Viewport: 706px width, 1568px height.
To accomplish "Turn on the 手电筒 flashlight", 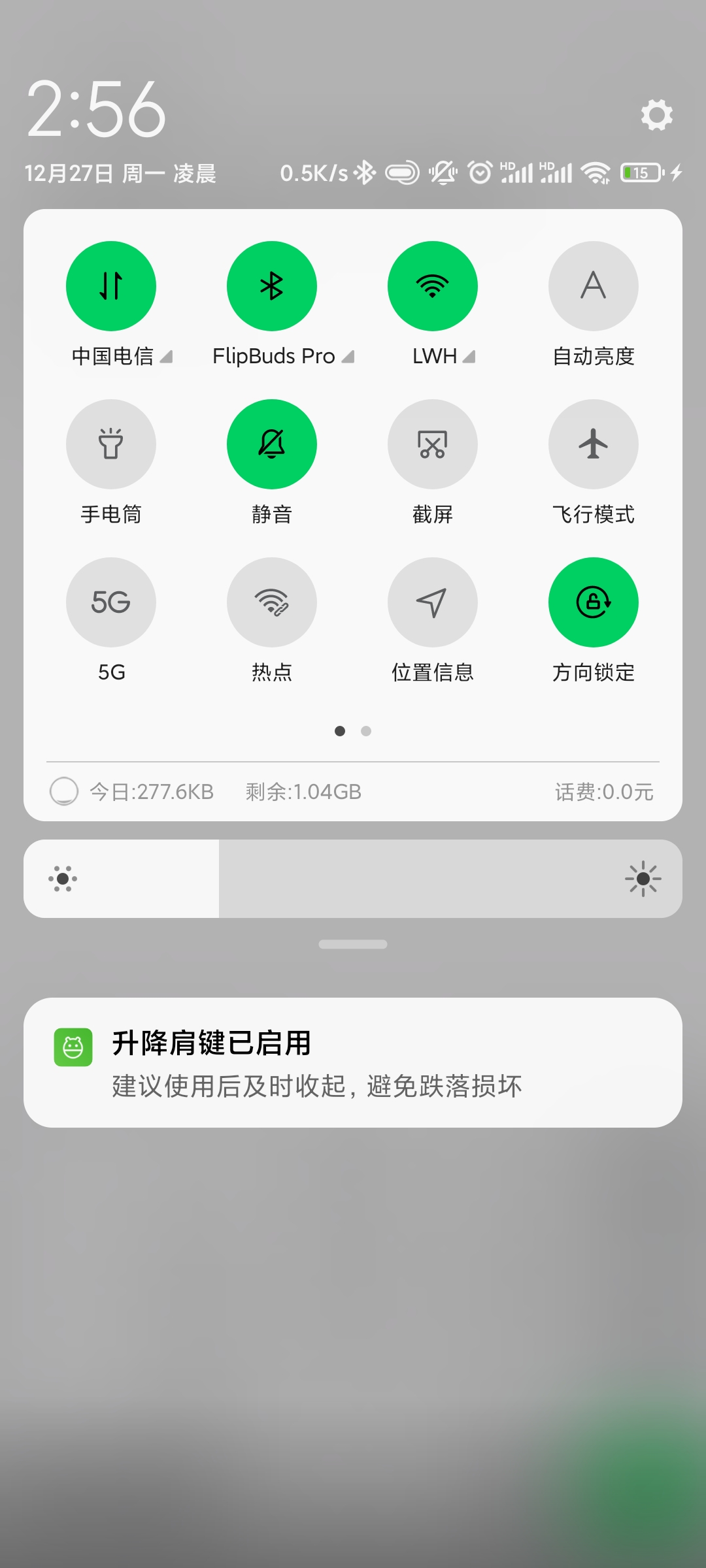I will (111, 444).
